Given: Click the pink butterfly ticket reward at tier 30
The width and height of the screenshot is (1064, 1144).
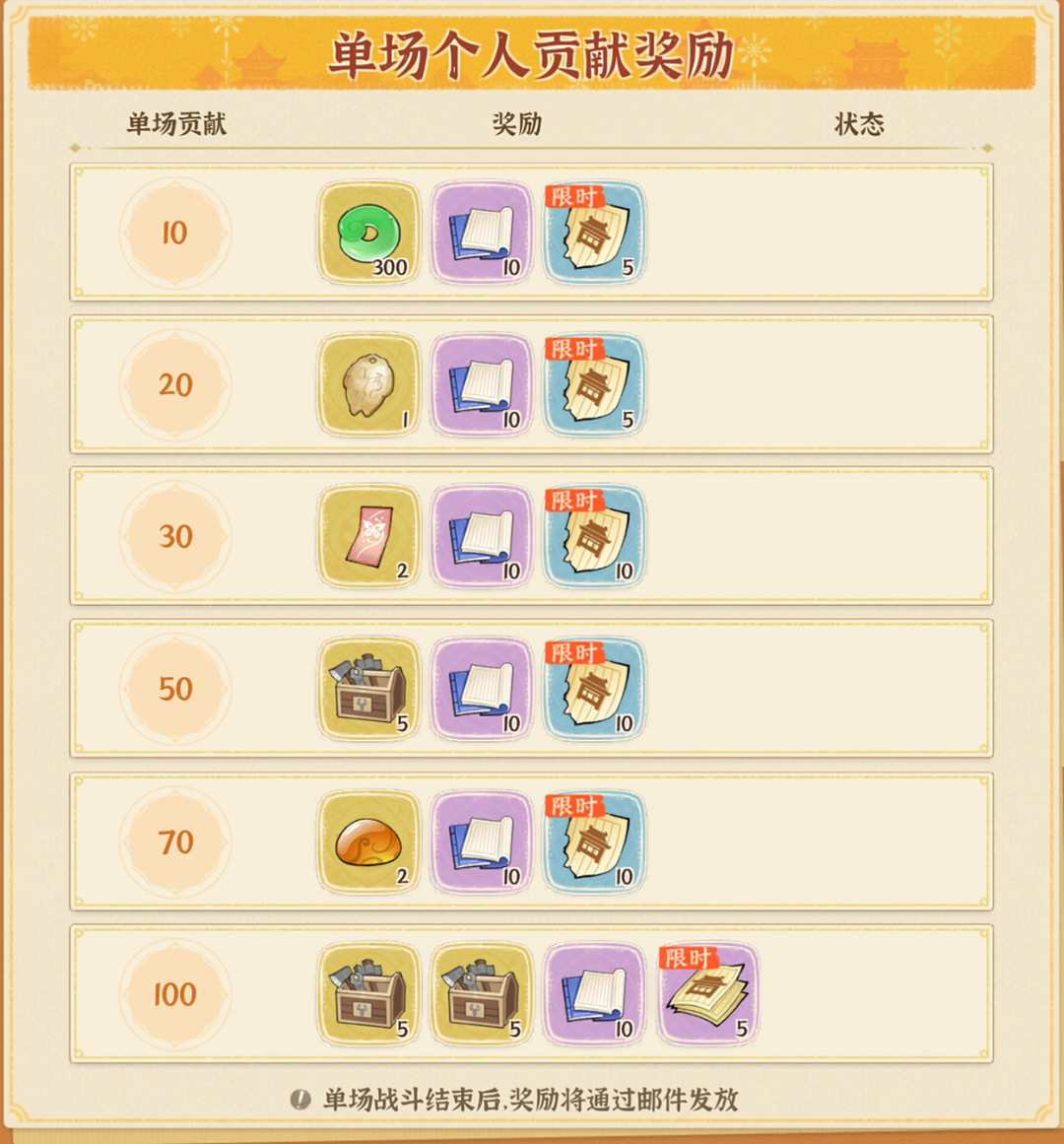Looking at the screenshot, I should click(367, 537).
